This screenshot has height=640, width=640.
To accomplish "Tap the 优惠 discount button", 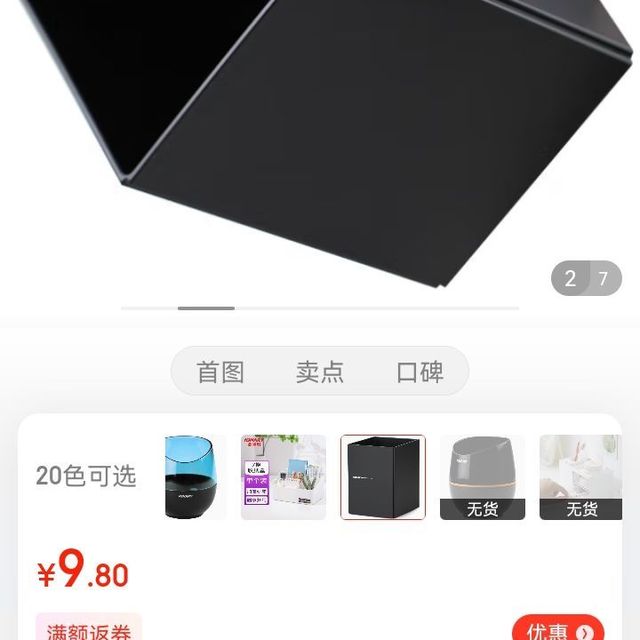I will [x=559, y=630].
